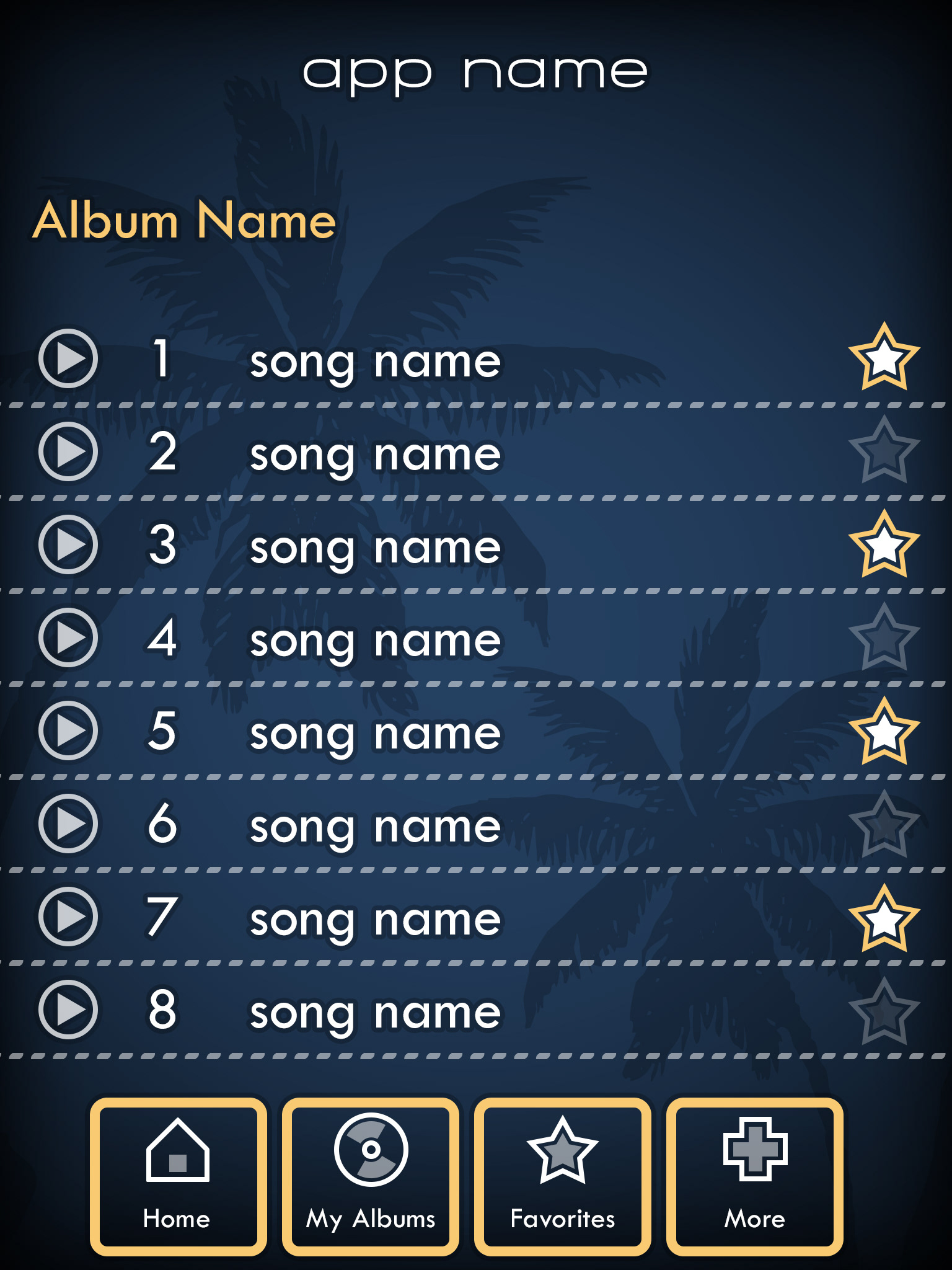Play song number 8

[68, 1010]
